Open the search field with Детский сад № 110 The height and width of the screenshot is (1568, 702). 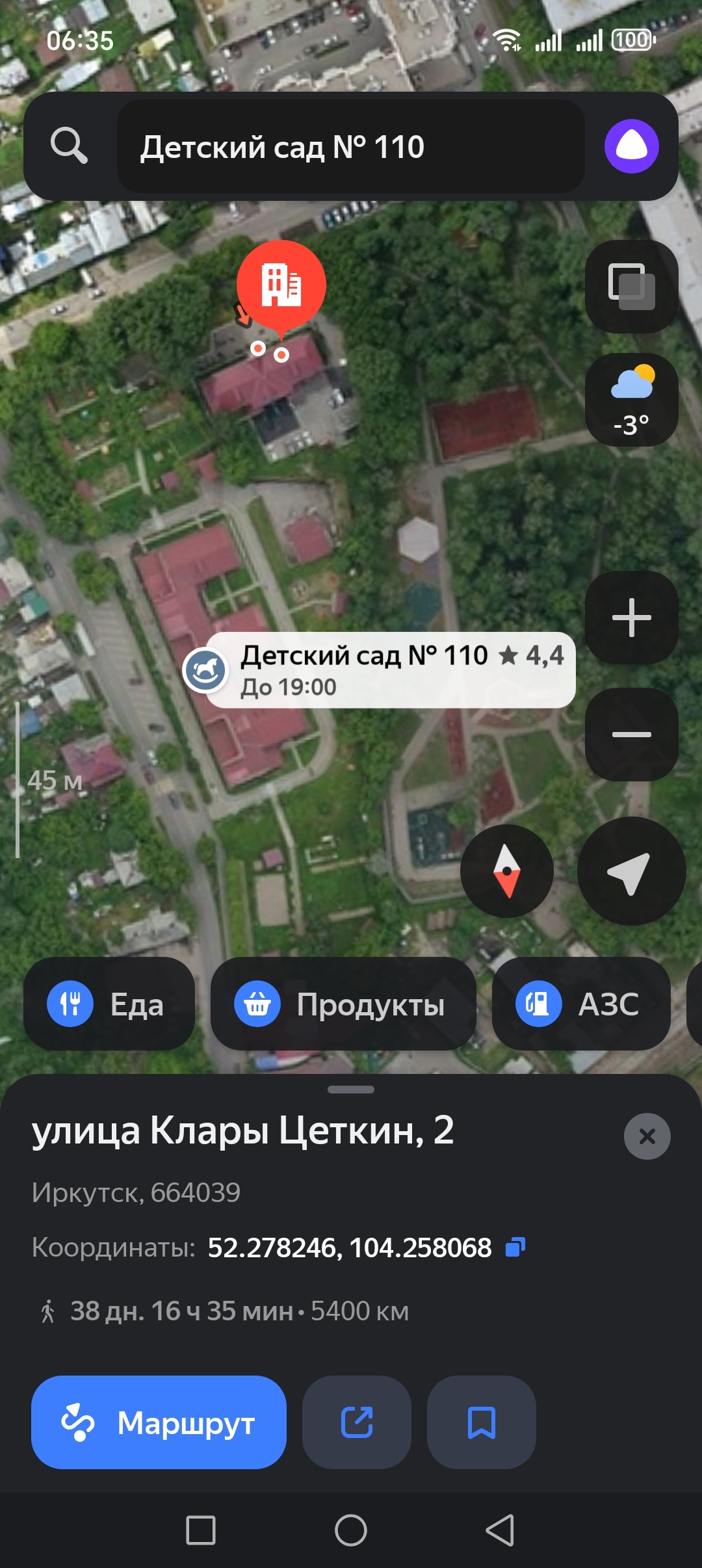tap(350, 147)
